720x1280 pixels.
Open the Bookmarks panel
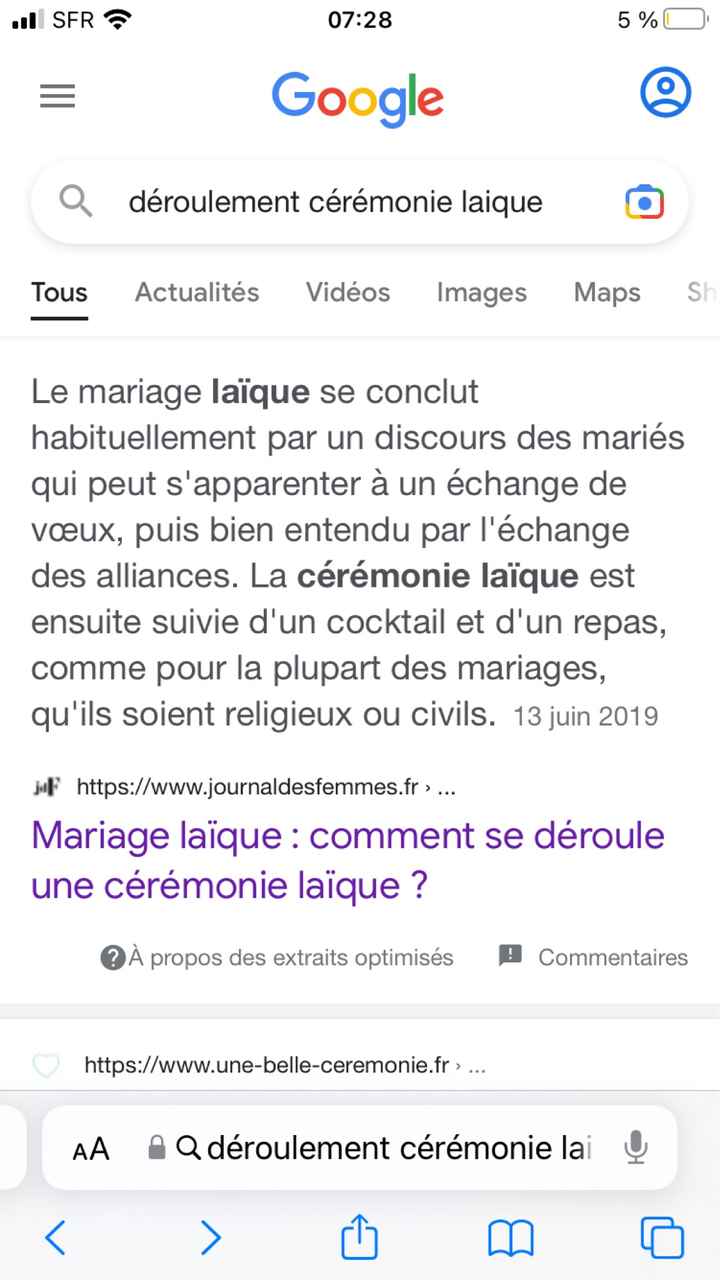(510, 1238)
